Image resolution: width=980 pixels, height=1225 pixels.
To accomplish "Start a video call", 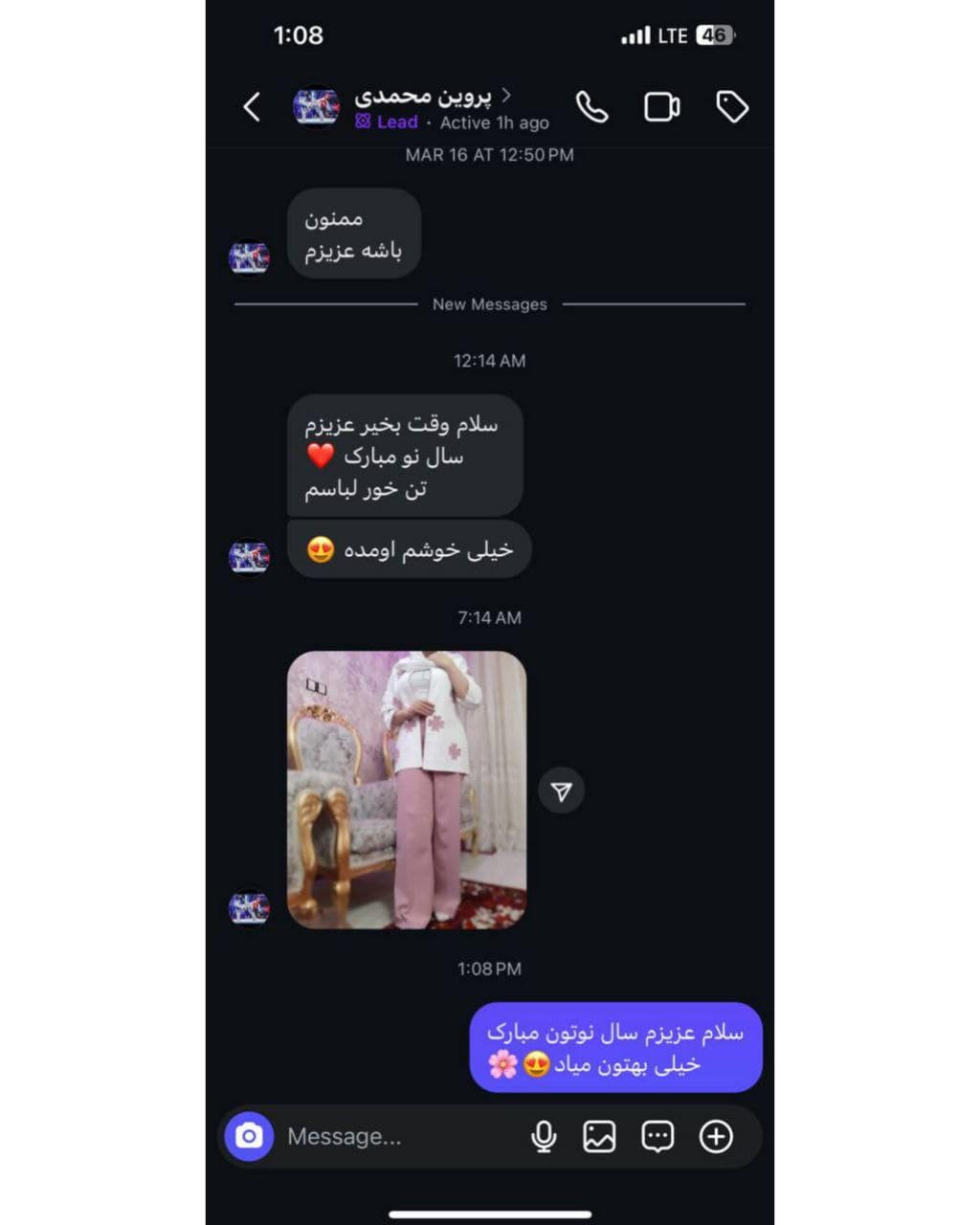I will 661,107.
